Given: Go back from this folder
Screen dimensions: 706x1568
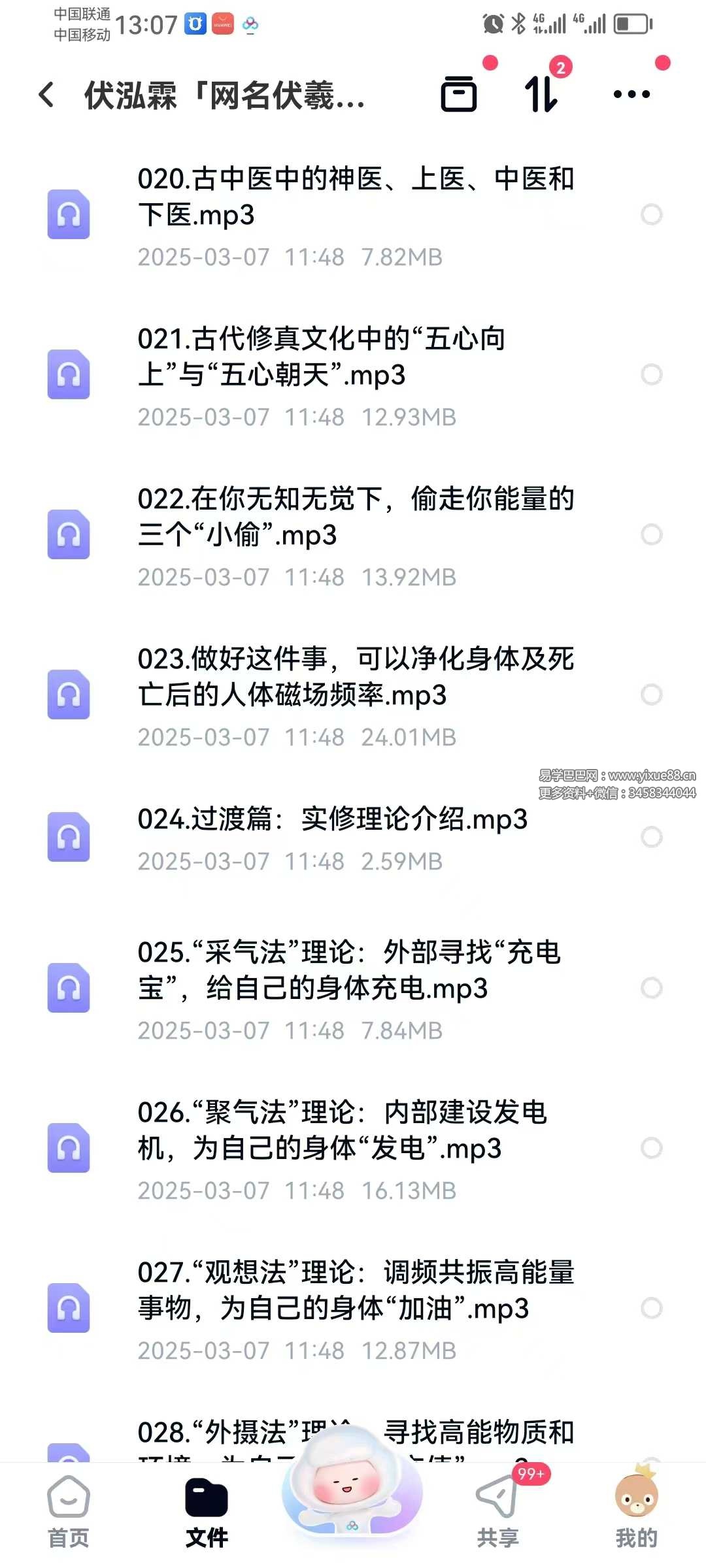Looking at the screenshot, I should [x=47, y=95].
